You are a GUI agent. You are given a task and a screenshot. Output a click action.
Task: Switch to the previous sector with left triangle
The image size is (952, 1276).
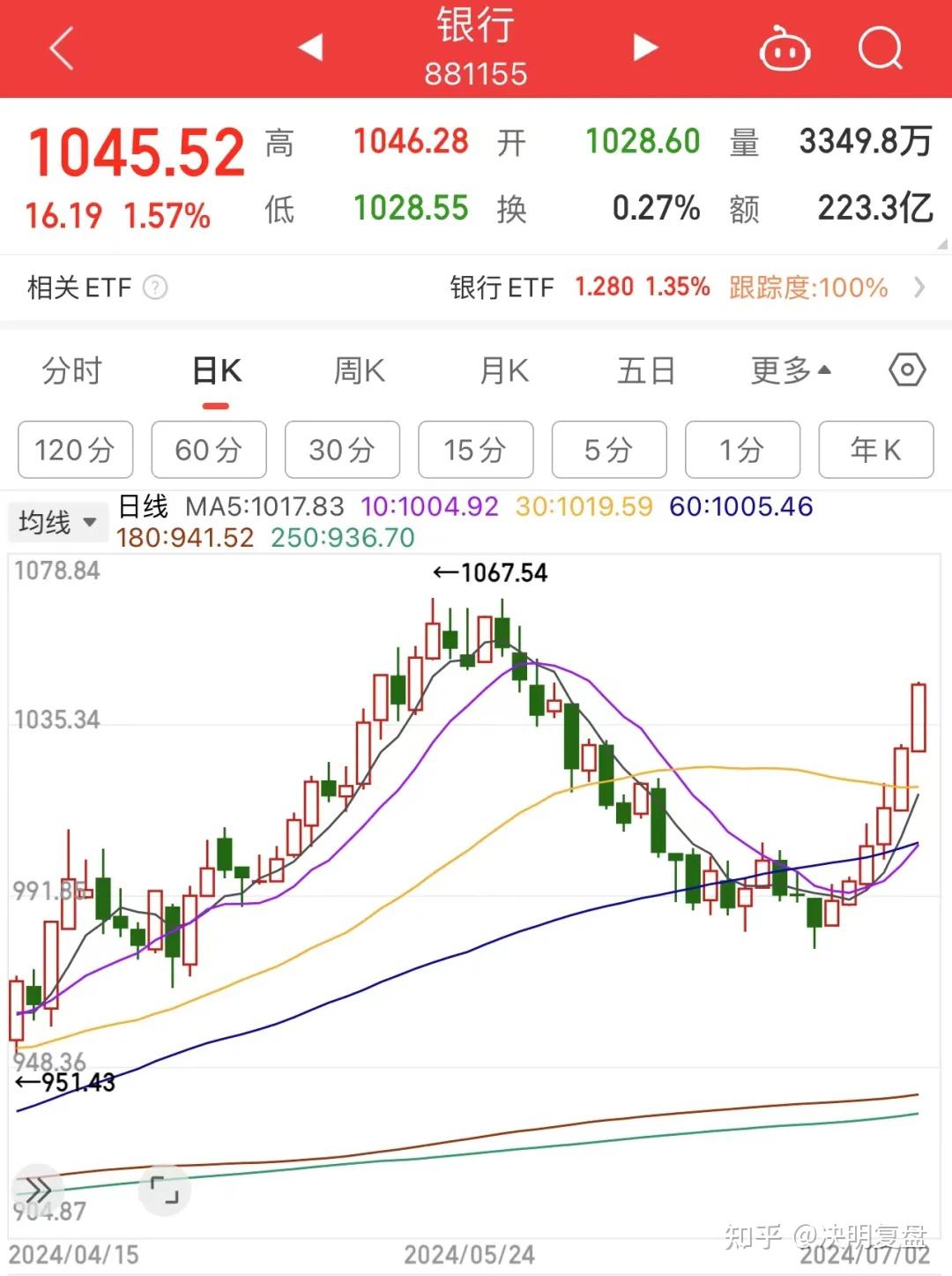(x=310, y=48)
